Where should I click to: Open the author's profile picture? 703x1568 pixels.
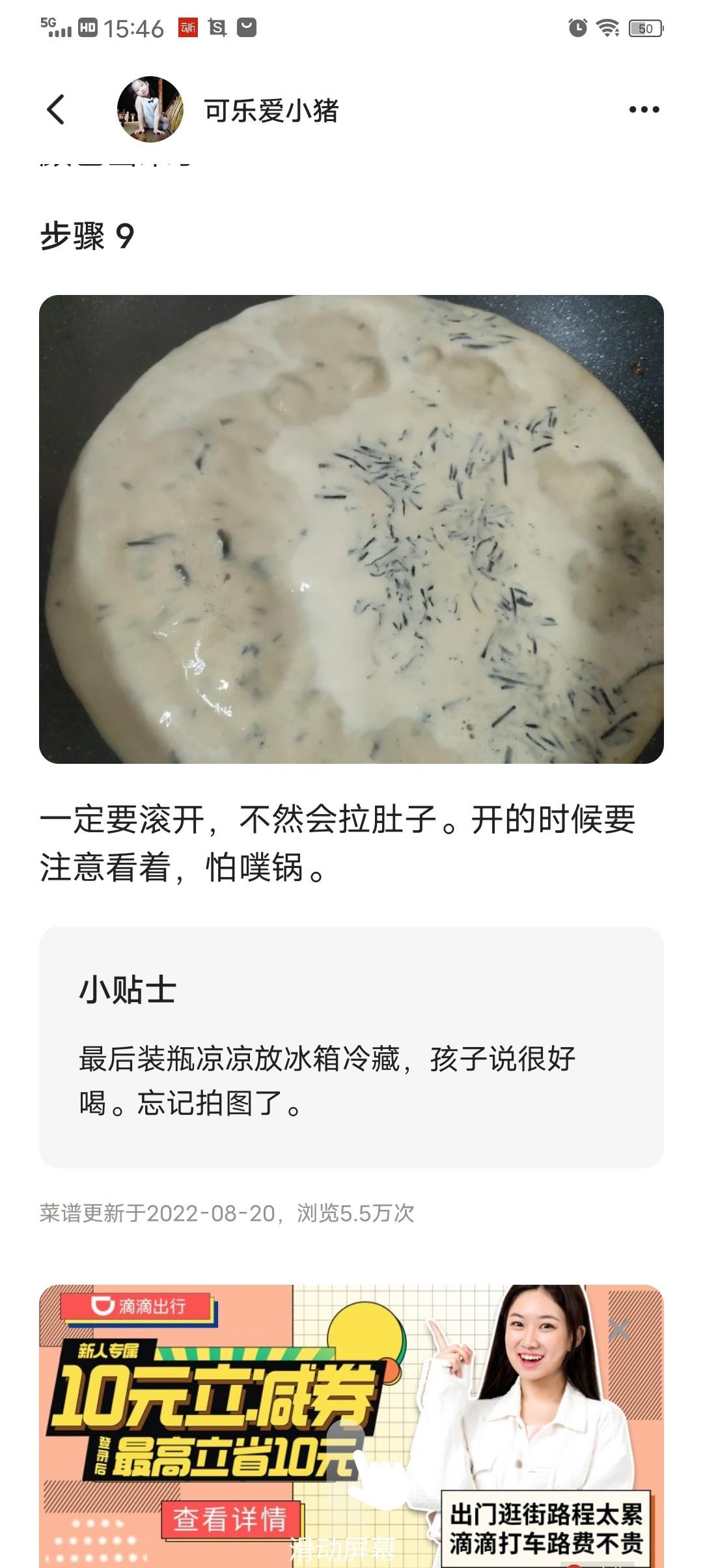(150, 109)
